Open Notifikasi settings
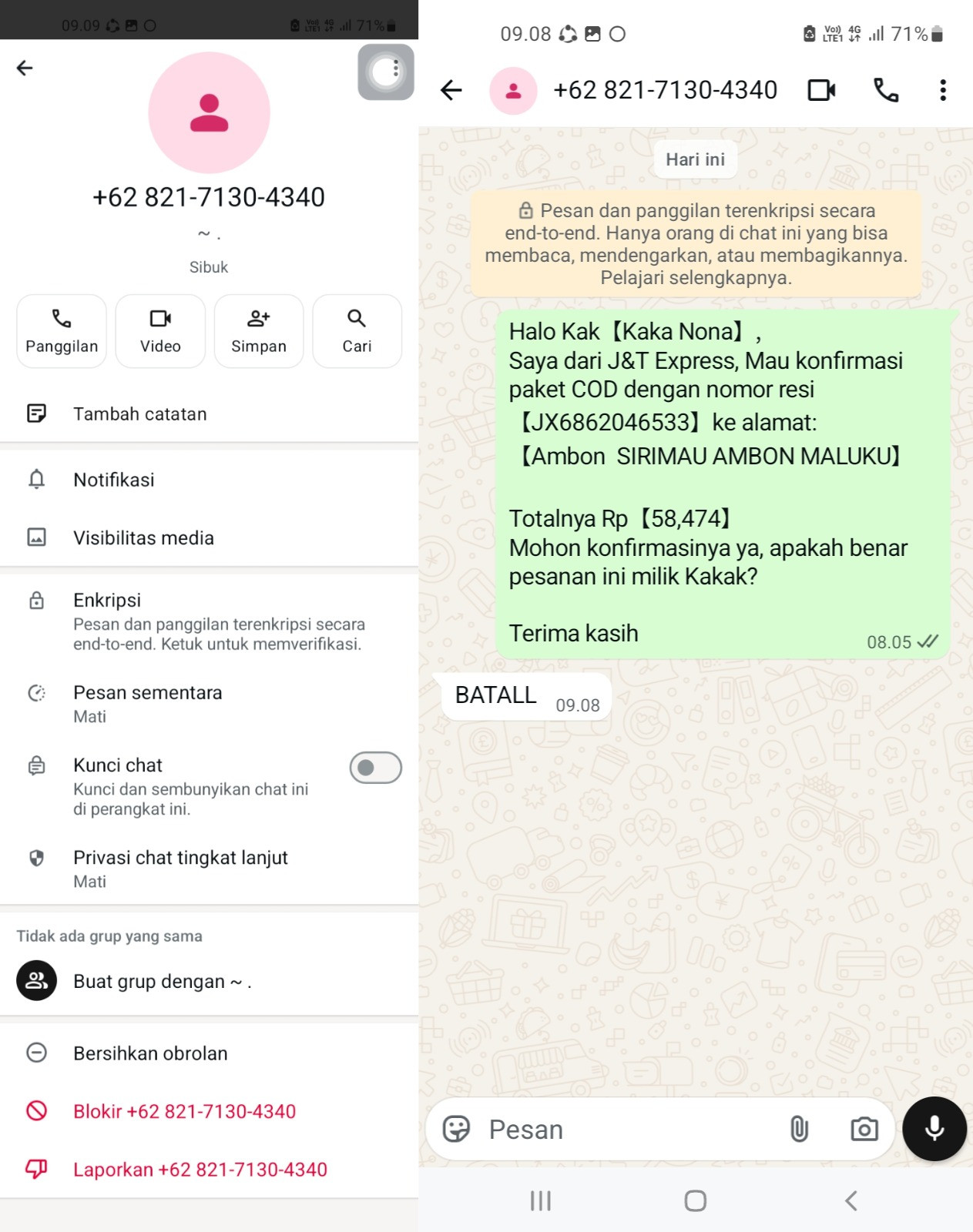Screen dimensions: 973x1232 pyautogui.click(x=209, y=480)
